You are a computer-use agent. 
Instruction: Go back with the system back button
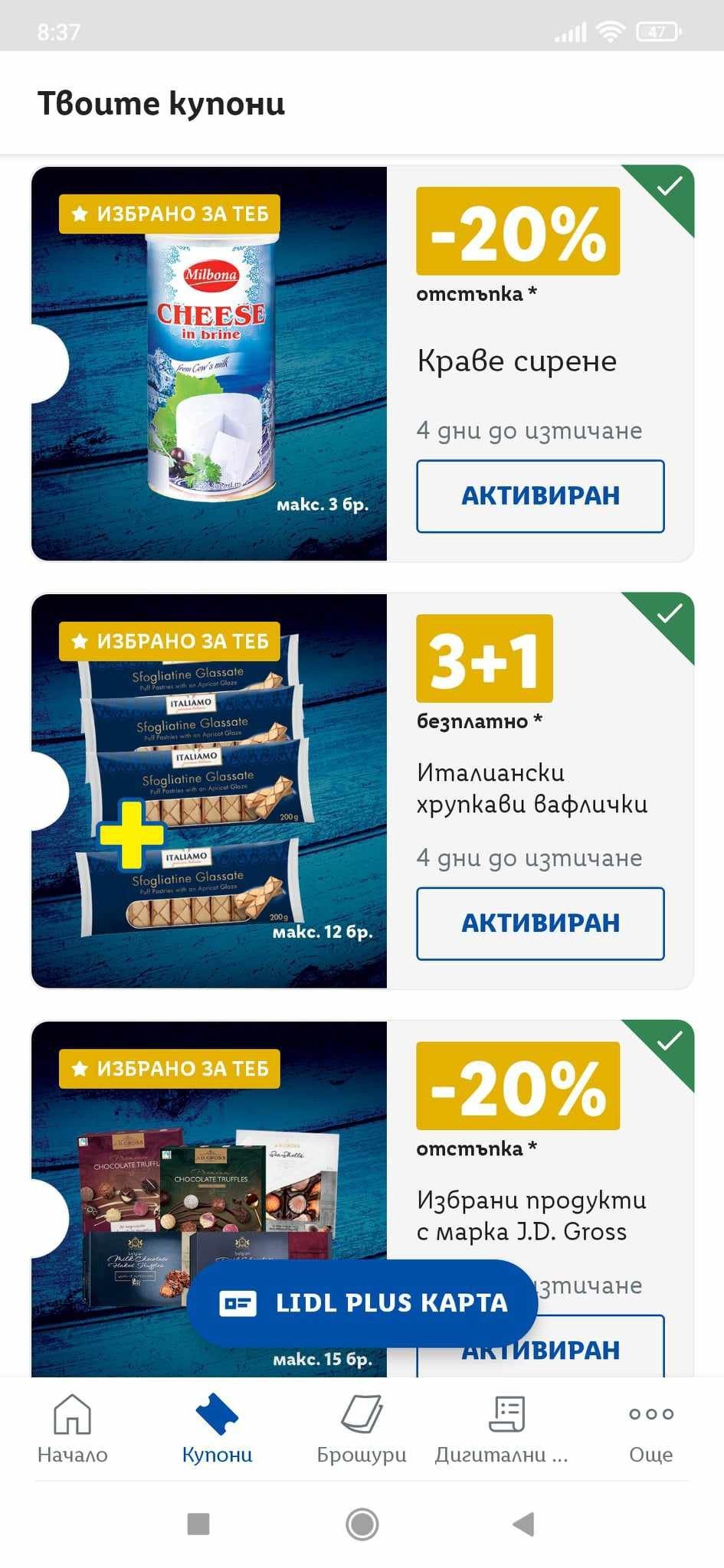tap(523, 1524)
